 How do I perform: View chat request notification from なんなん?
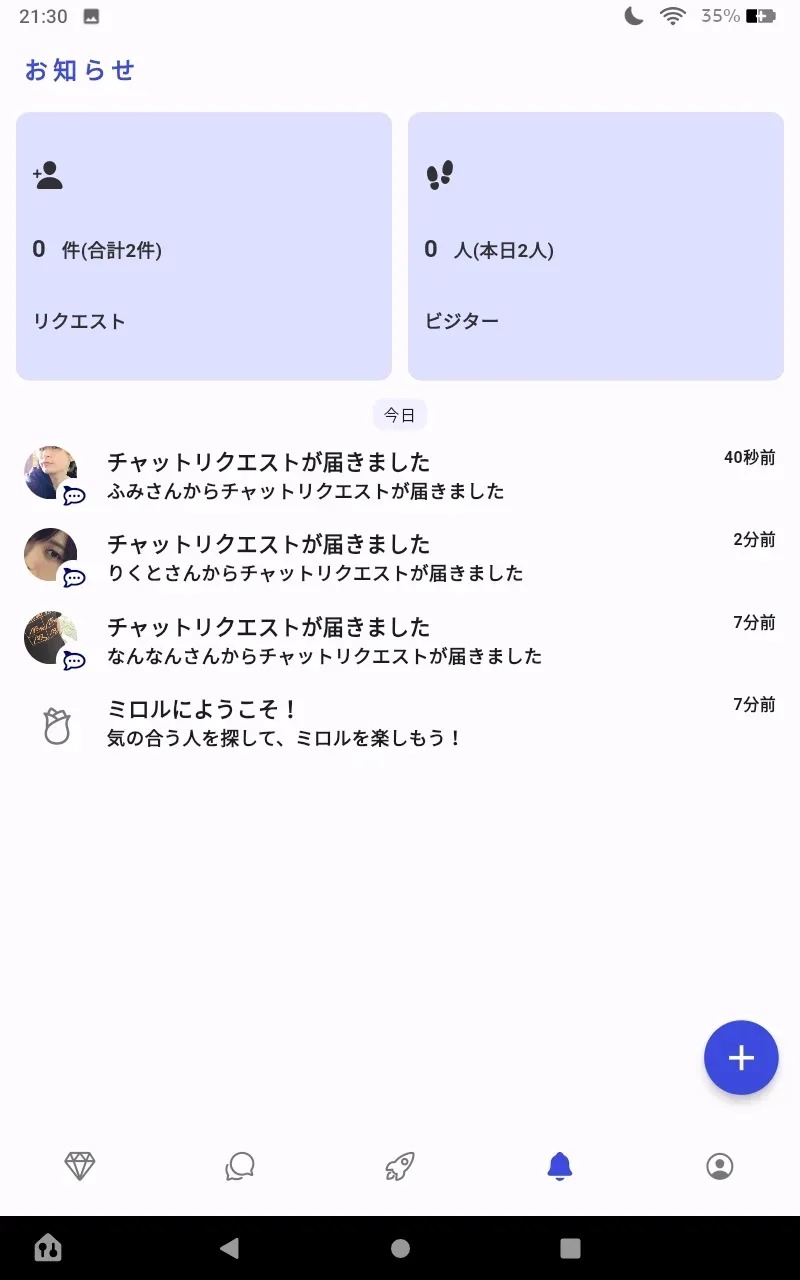pos(400,640)
